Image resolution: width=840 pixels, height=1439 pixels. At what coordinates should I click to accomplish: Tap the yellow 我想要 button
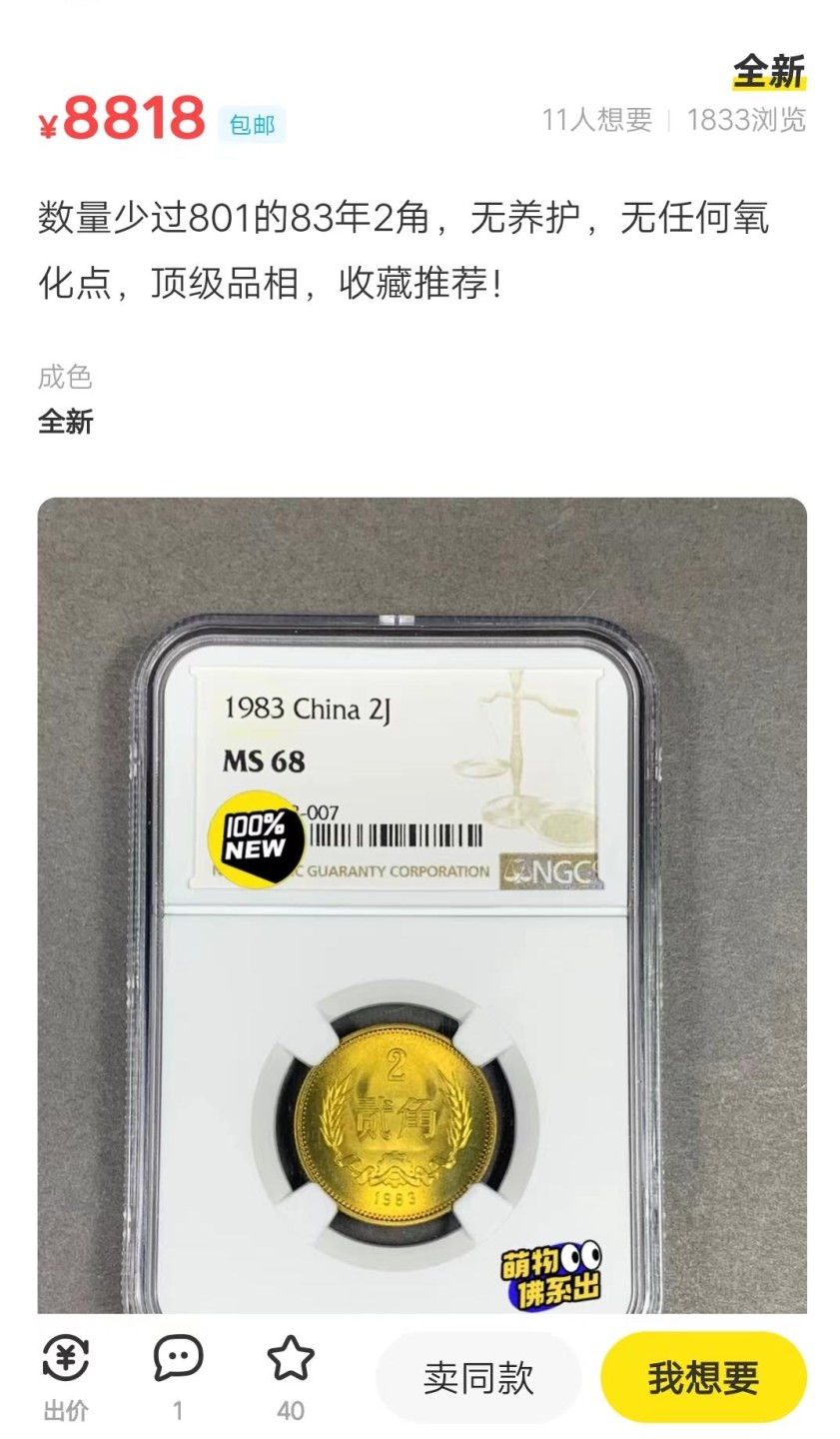tap(703, 1378)
